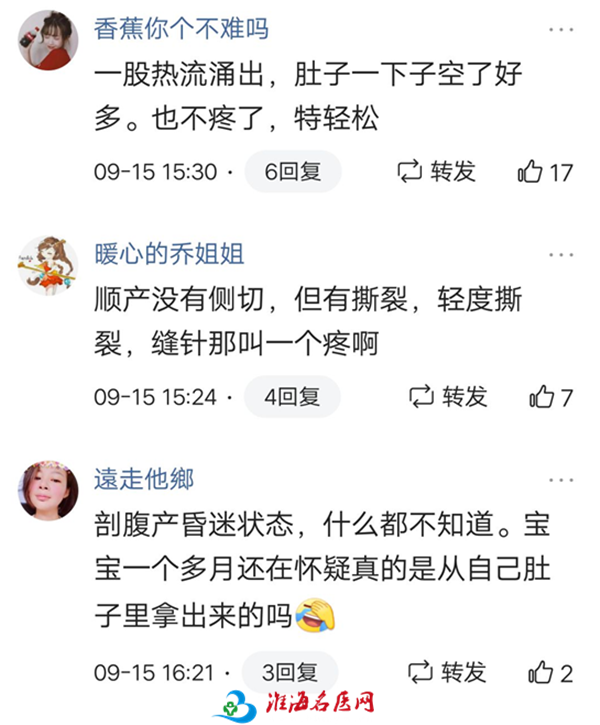The image size is (600, 725).
Task: Repost 遠走他鄉's comment via 转发
Action: [448, 670]
